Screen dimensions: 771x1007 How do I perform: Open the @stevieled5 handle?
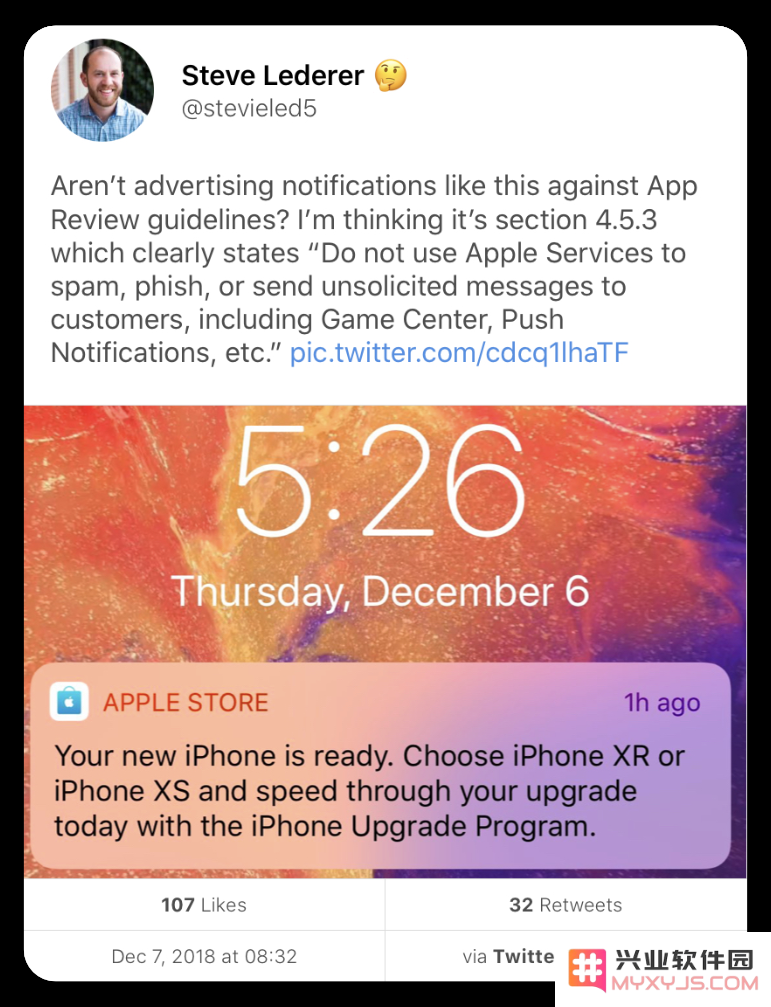[x=249, y=109]
